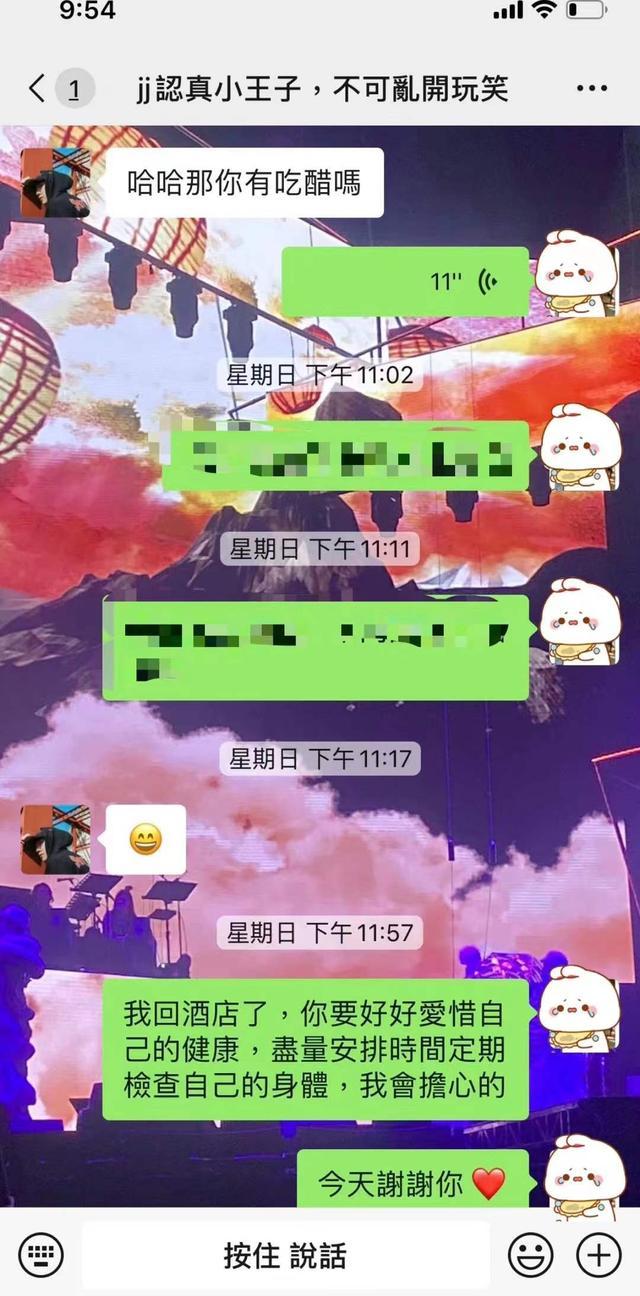Open the emoji sticker panel
Image resolution: width=640 pixels, height=1296 pixels.
pyautogui.click(x=531, y=1255)
